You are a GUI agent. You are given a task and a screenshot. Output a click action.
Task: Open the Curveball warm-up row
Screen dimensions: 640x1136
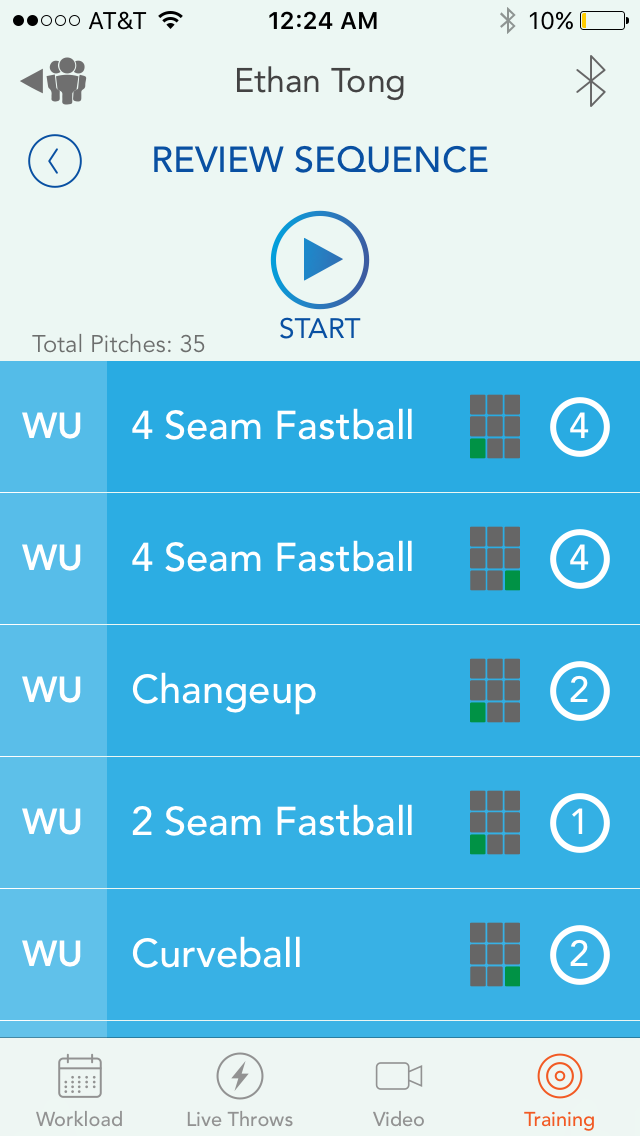click(320, 954)
